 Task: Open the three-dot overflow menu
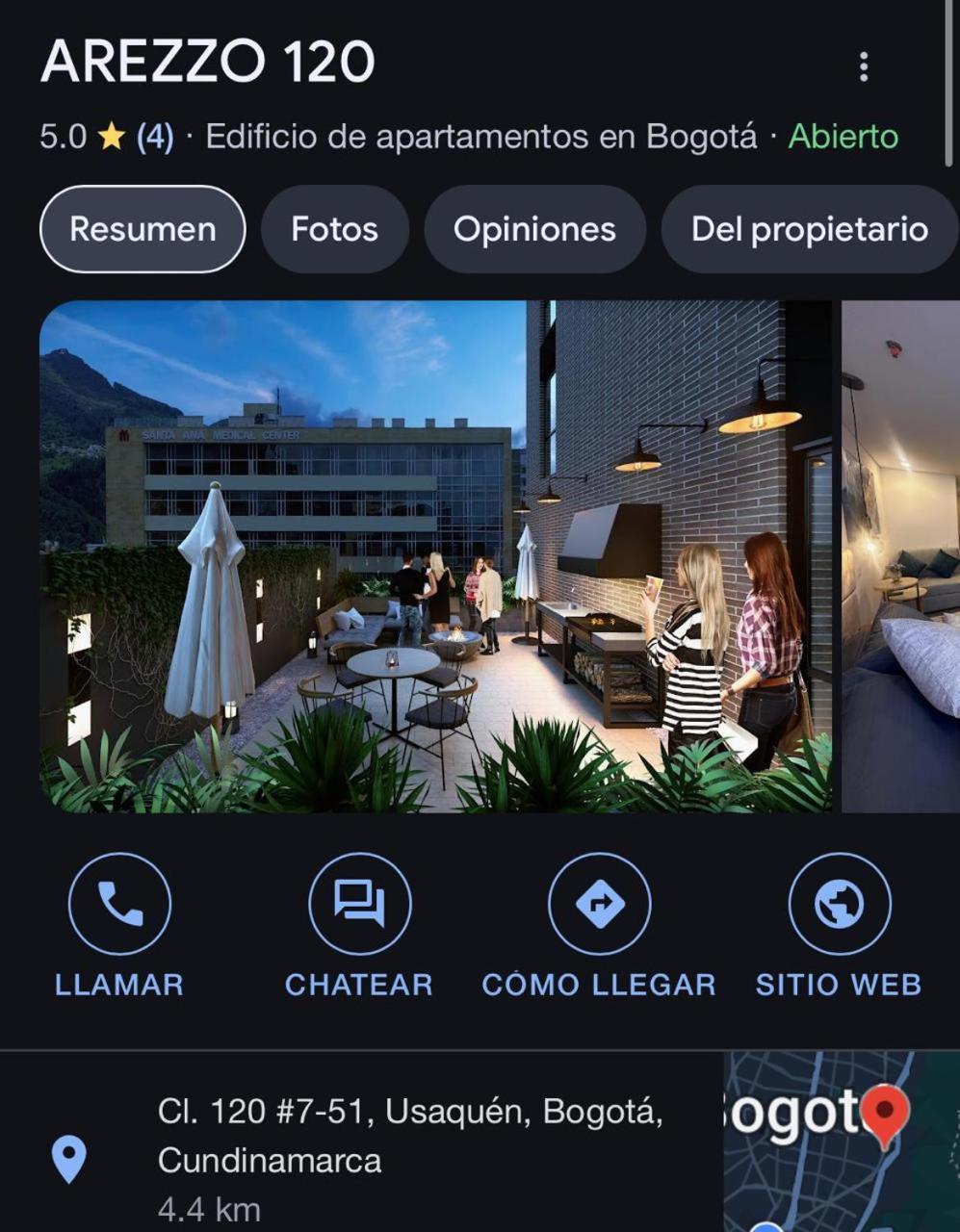pos(863,66)
